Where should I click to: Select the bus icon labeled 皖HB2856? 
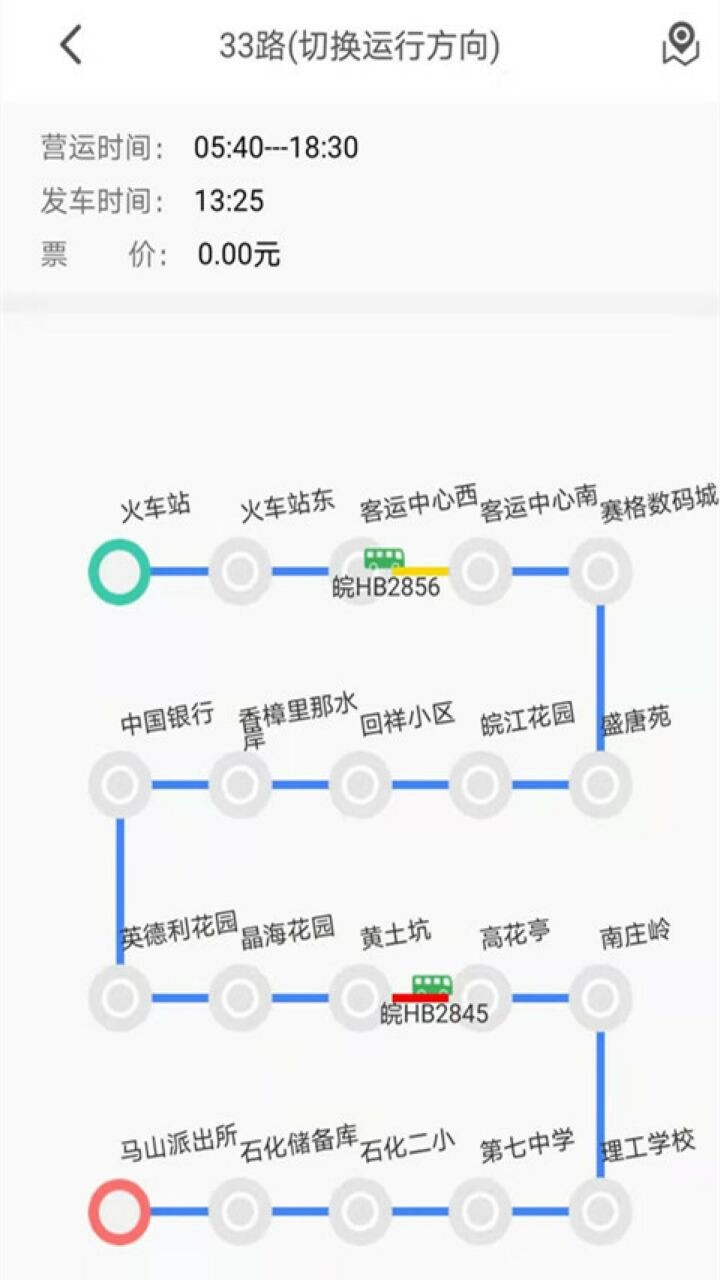click(383, 557)
